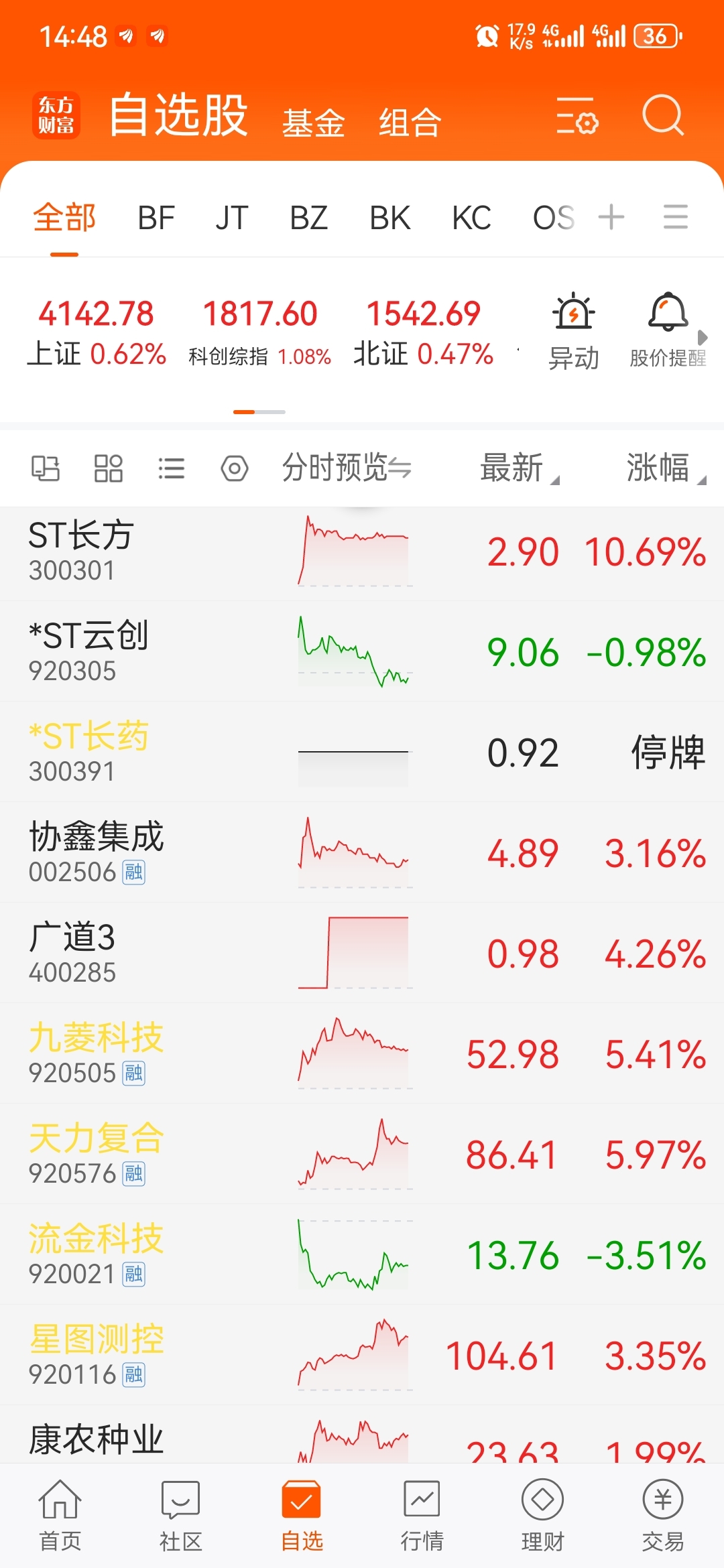The height and width of the screenshot is (1568, 724).
Task: Open the group list menu icon
Action: (x=675, y=217)
